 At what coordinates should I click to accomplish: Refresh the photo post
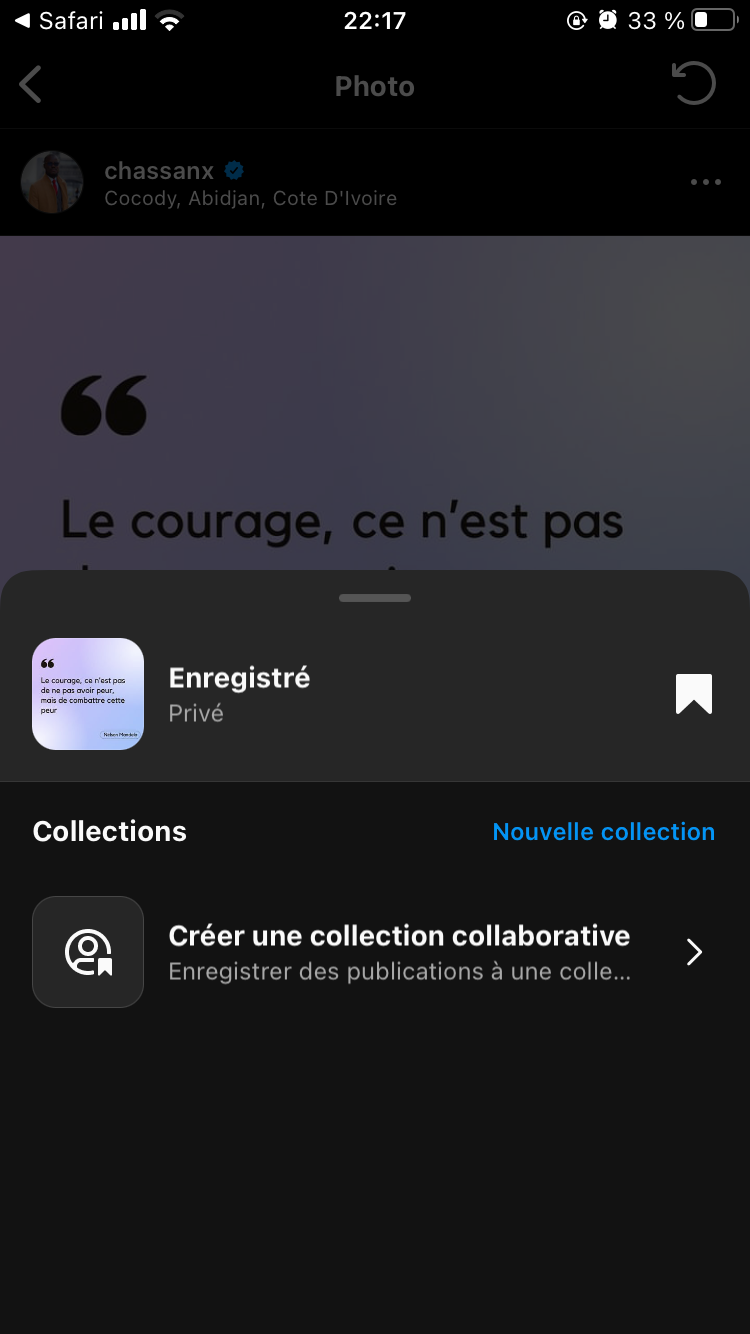point(694,84)
